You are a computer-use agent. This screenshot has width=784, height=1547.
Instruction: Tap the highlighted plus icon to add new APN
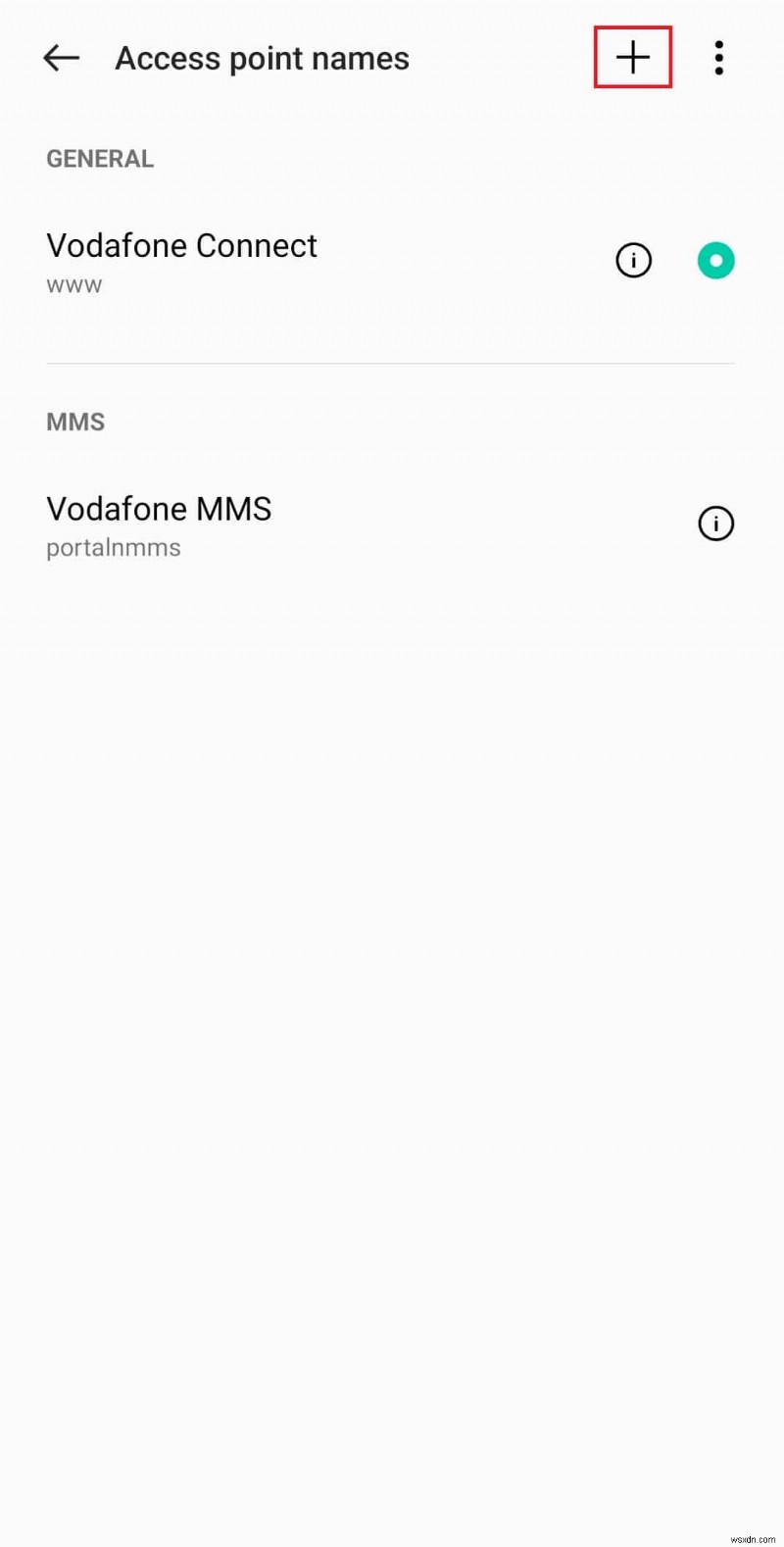pyautogui.click(x=633, y=57)
